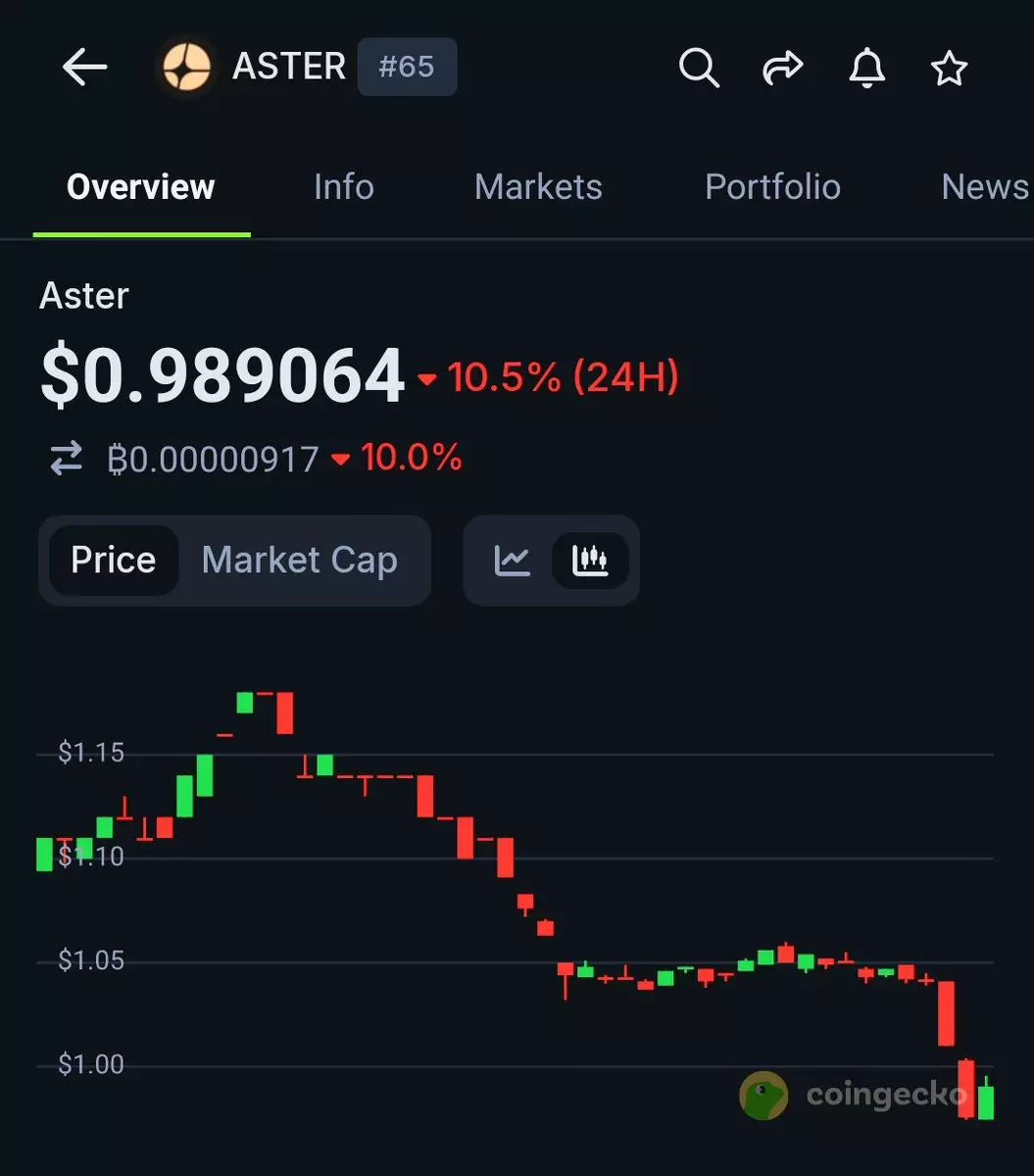The image size is (1034, 1176).
Task: Open the Markets tab
Action: click(538, 186)
